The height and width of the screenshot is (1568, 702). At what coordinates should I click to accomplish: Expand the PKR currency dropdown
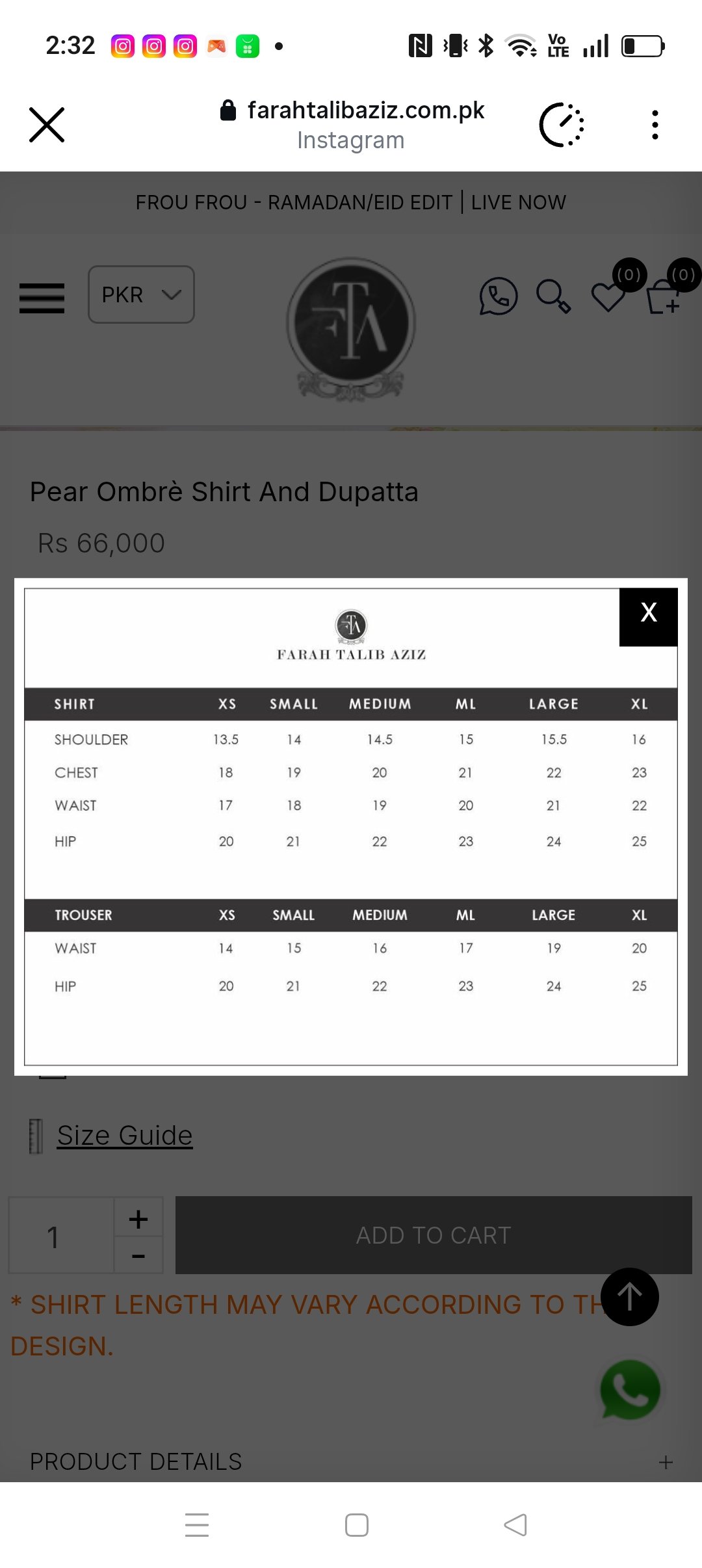tap(141, 294)
